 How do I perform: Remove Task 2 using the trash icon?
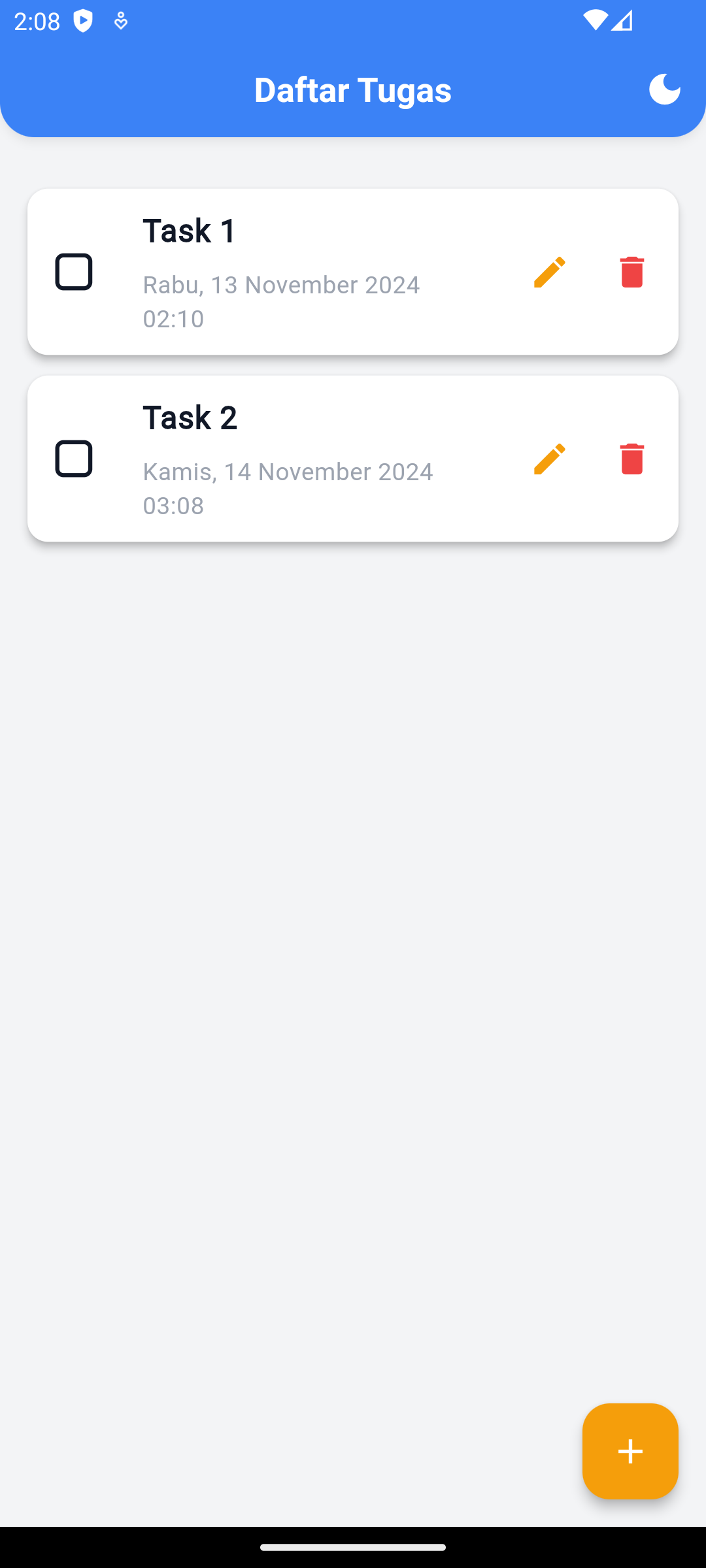(631, 459)
